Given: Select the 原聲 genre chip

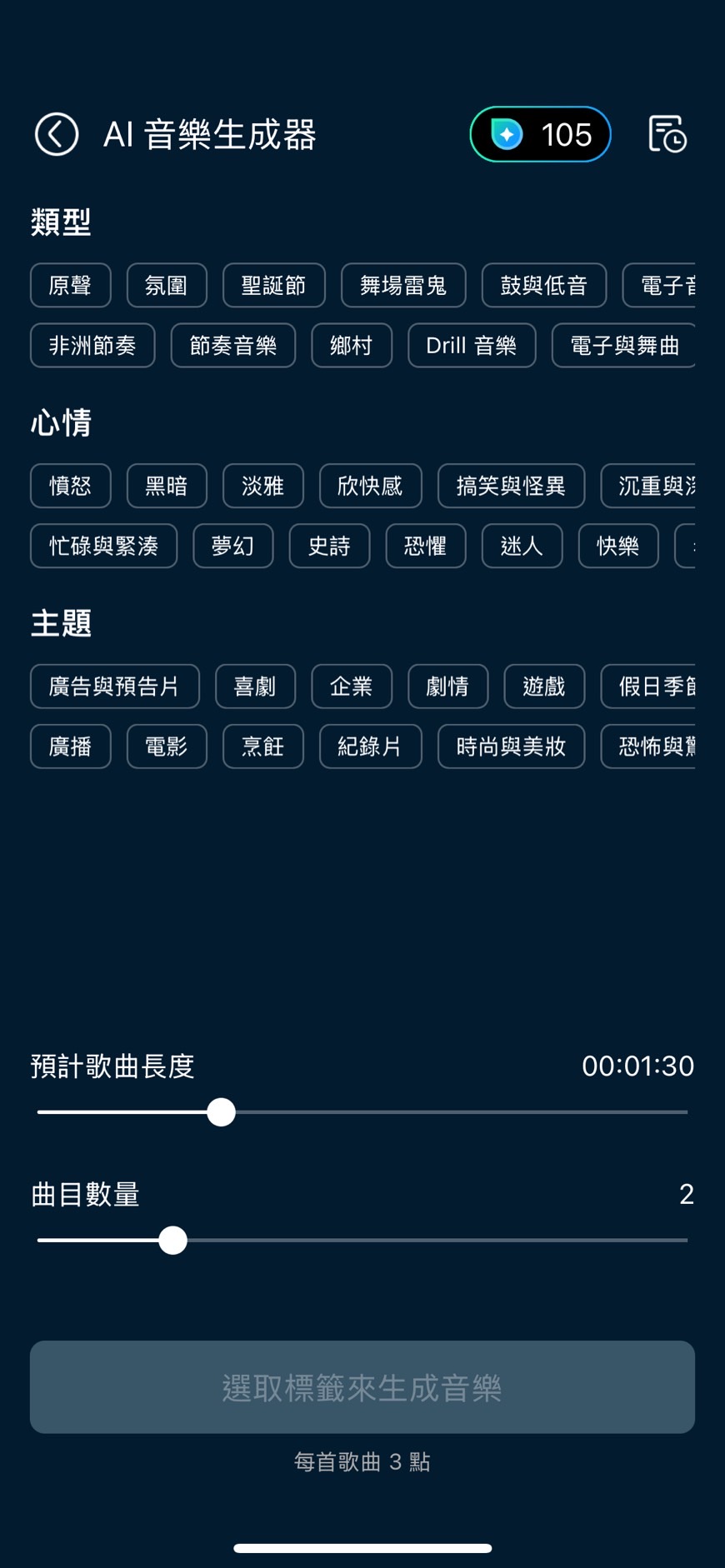Looking at the screenshot, I should tap(71, 286).
